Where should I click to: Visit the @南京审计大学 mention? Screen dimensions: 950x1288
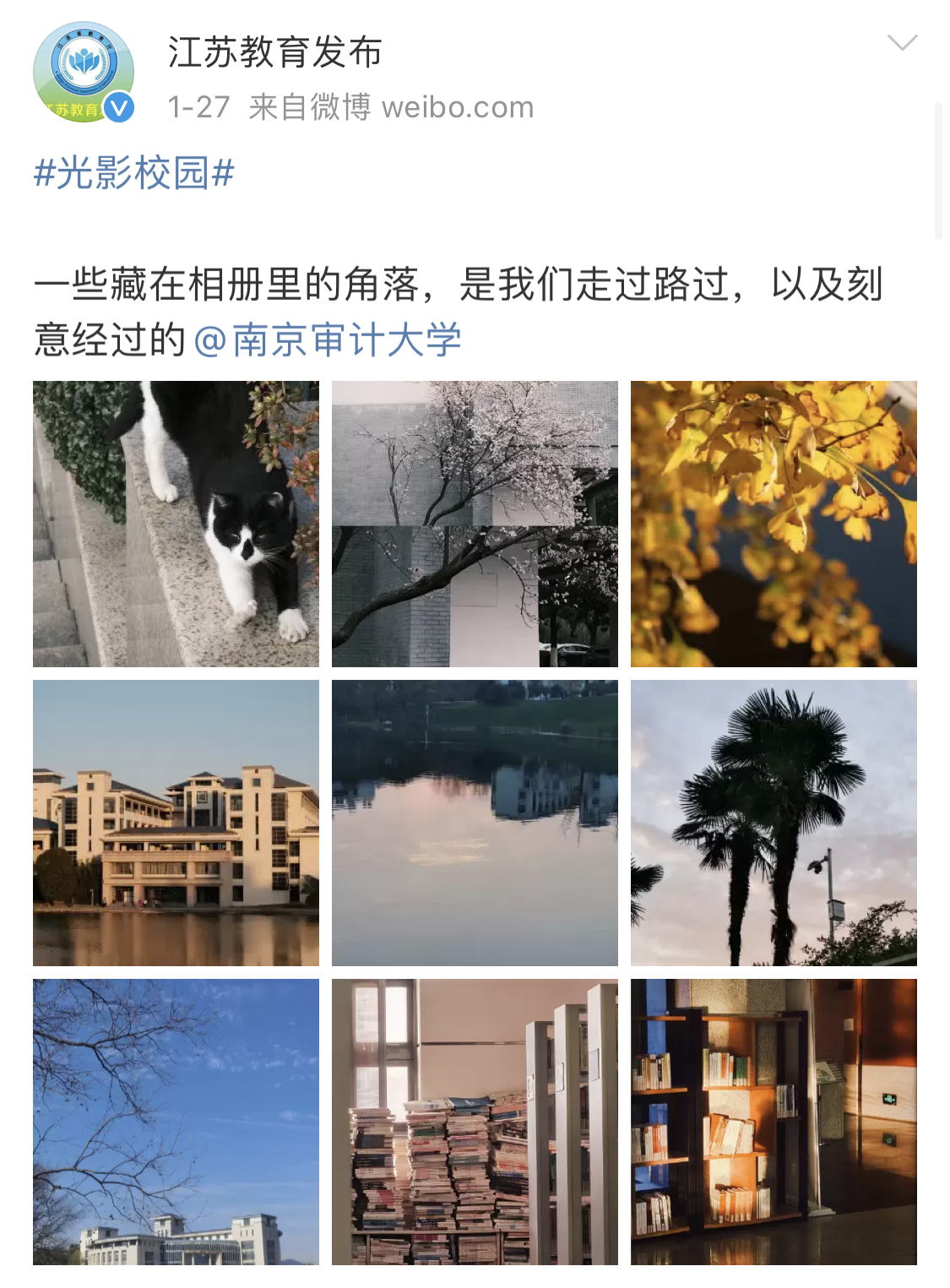(328, 340)
